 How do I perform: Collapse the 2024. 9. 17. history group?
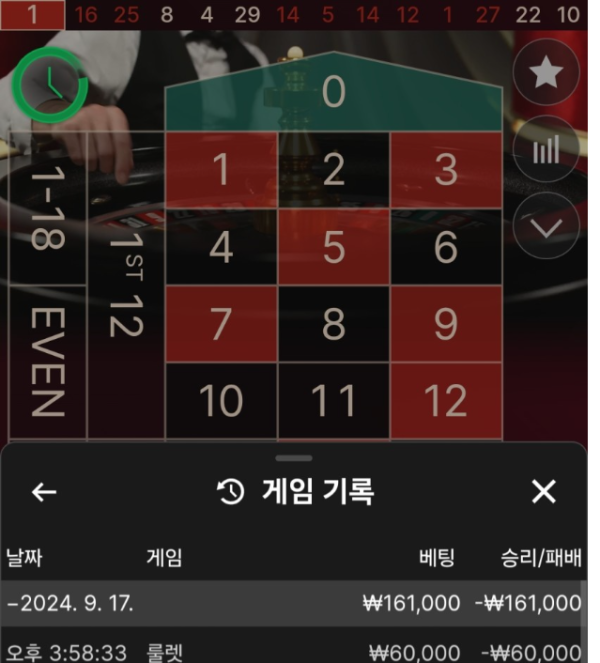(70, 604)
